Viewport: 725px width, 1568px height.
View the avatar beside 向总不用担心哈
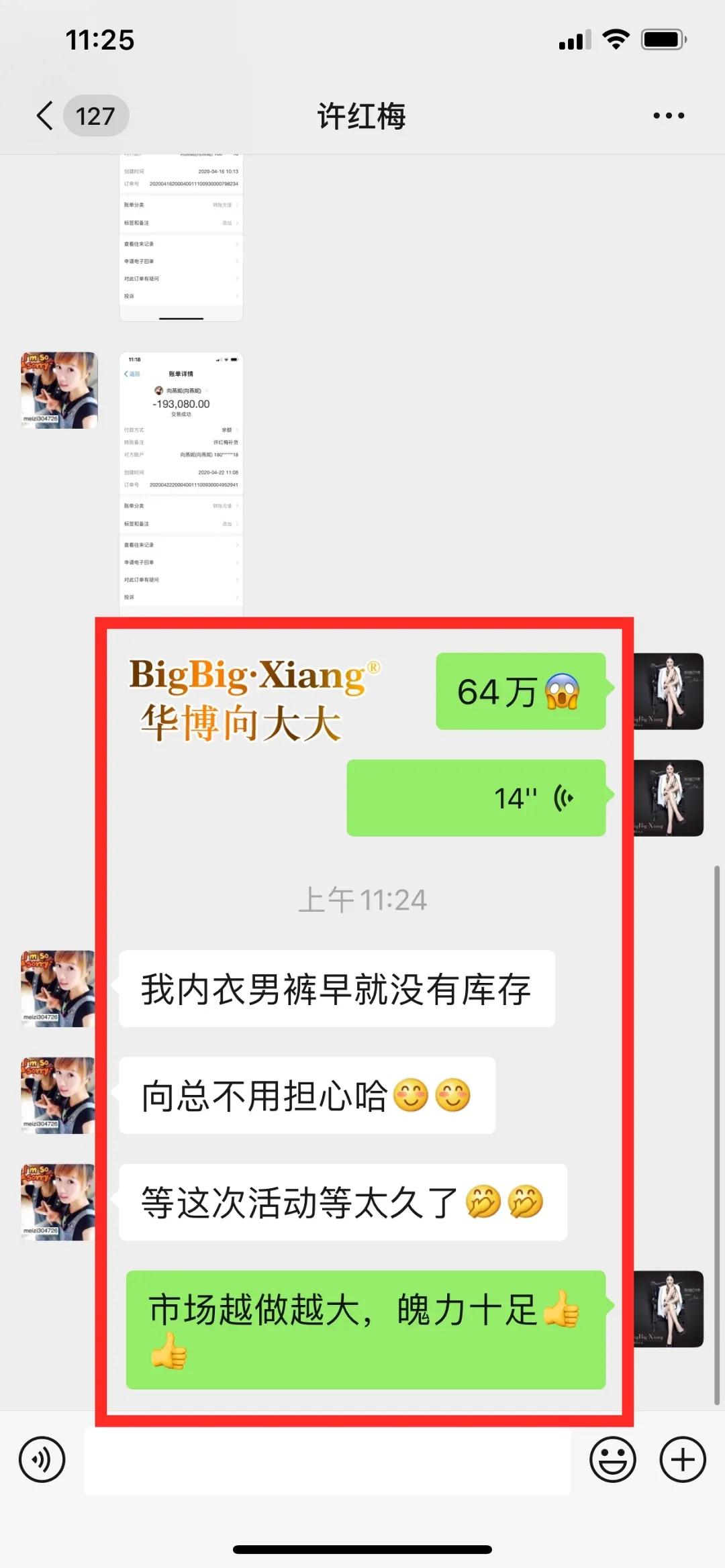[x=58, y=1095]
